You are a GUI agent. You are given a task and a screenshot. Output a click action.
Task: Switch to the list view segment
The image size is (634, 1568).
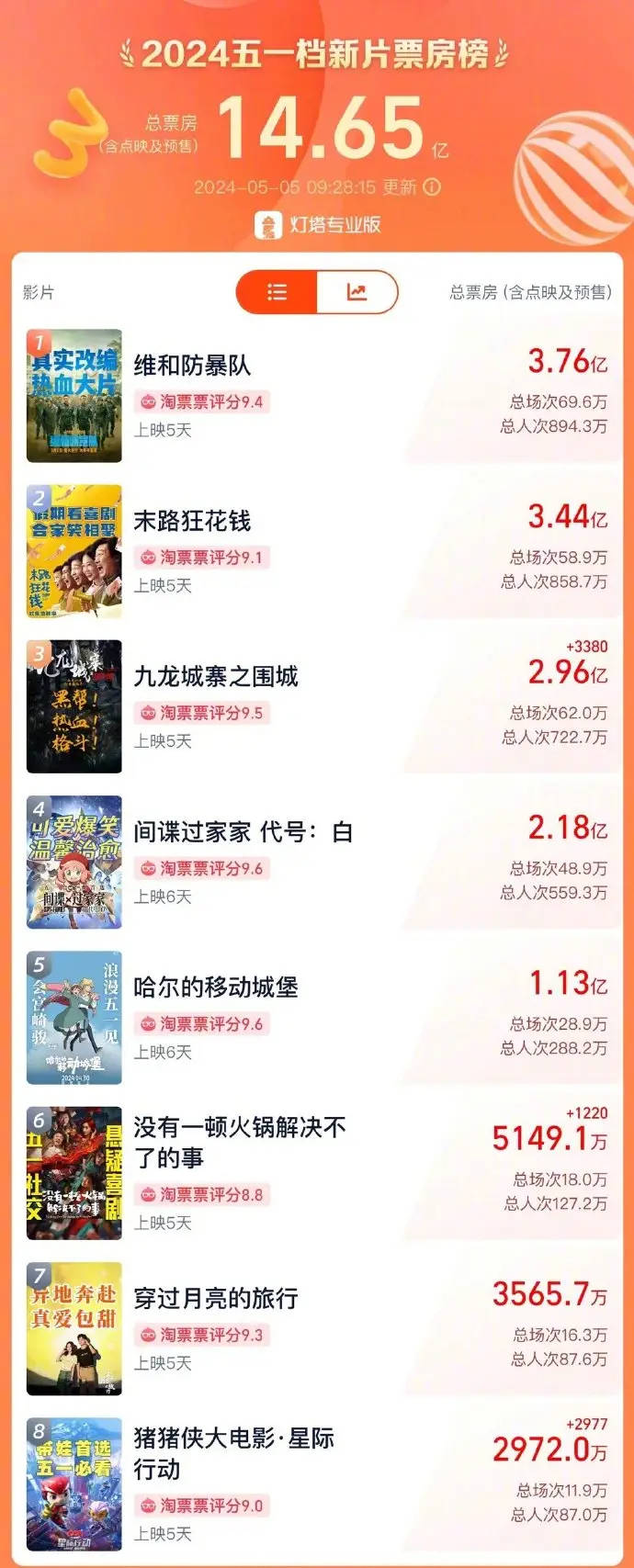click(277, 292)
